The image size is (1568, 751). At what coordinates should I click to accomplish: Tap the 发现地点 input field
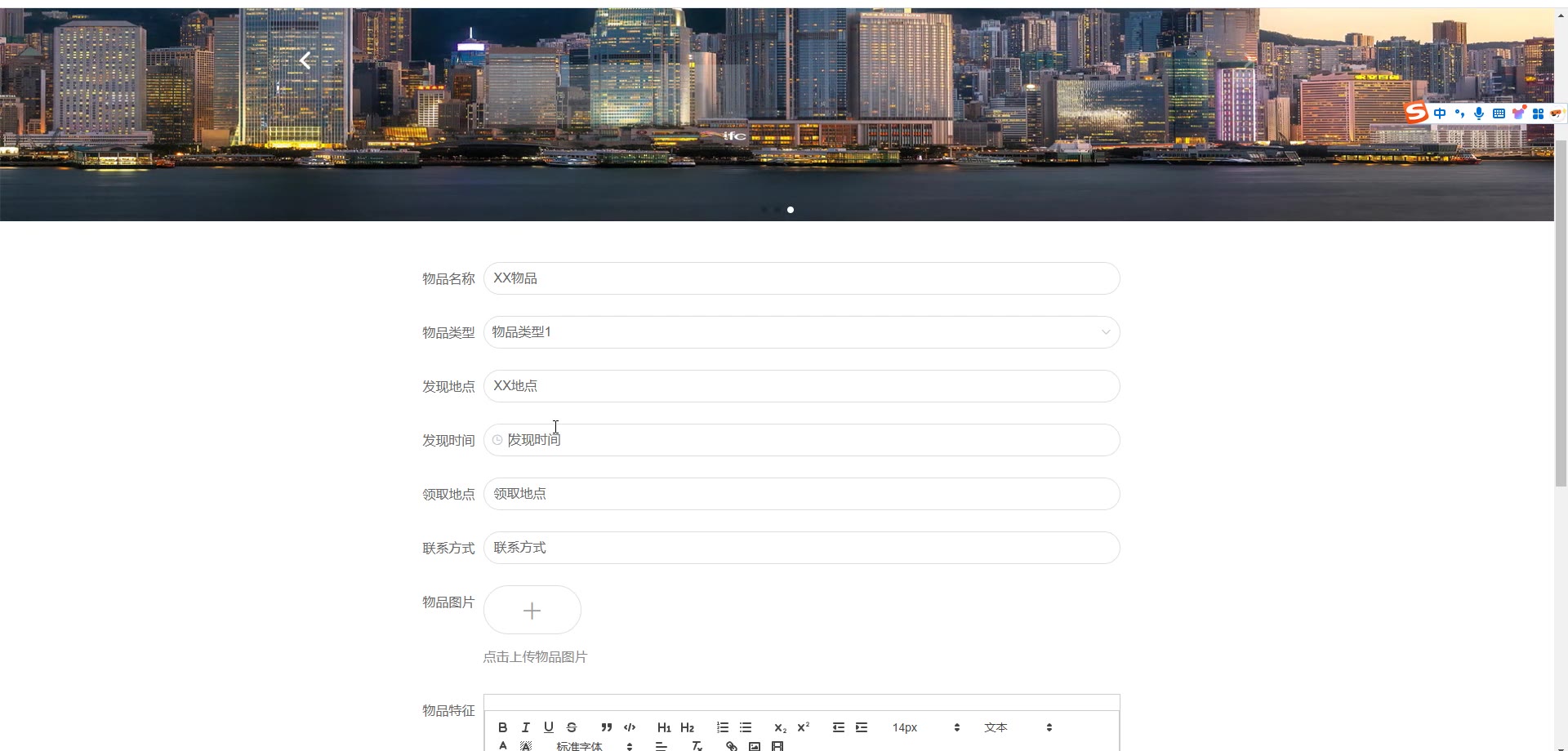[x=800, y=386]
